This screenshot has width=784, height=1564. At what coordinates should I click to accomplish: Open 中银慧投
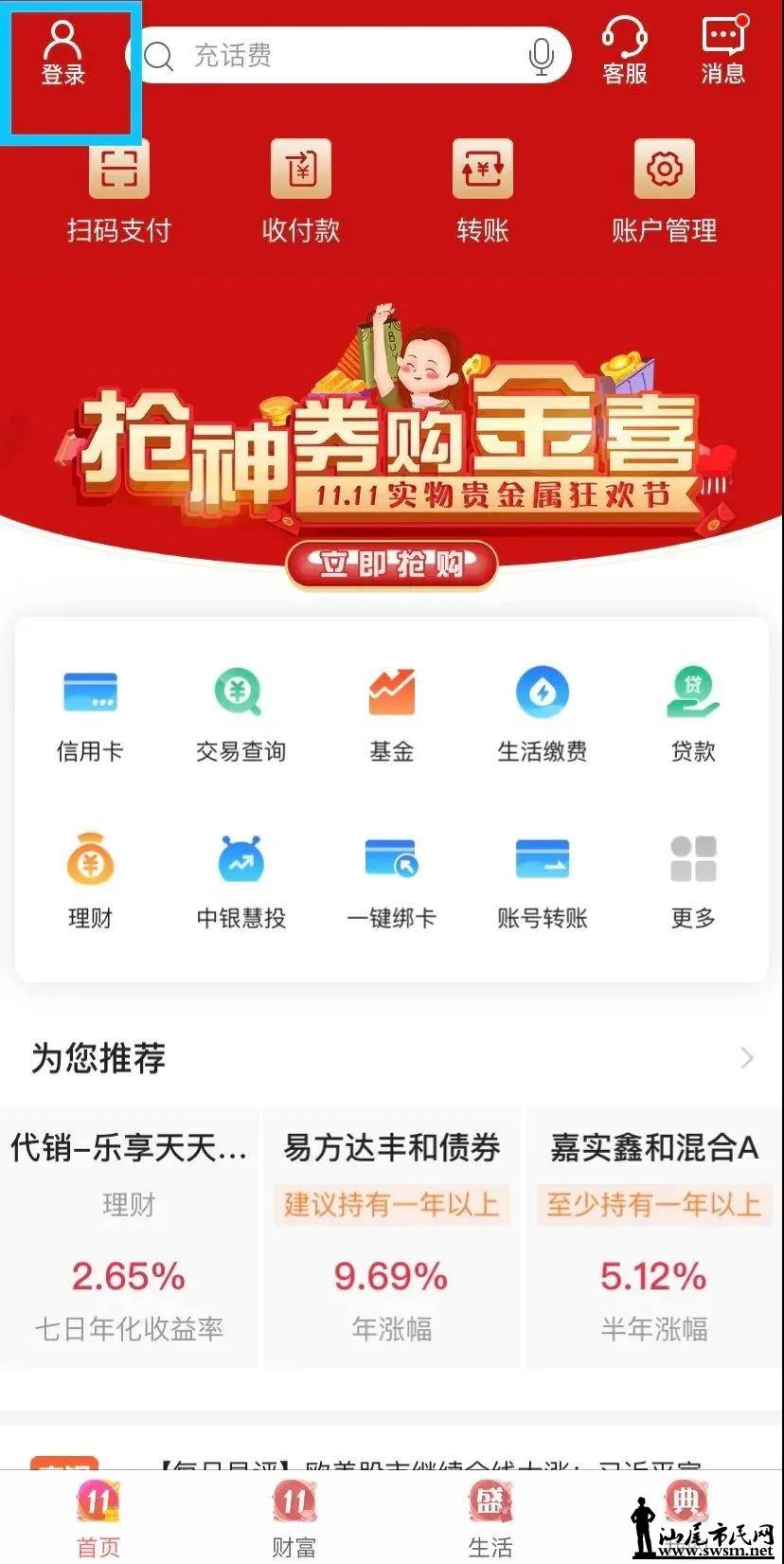240,881
